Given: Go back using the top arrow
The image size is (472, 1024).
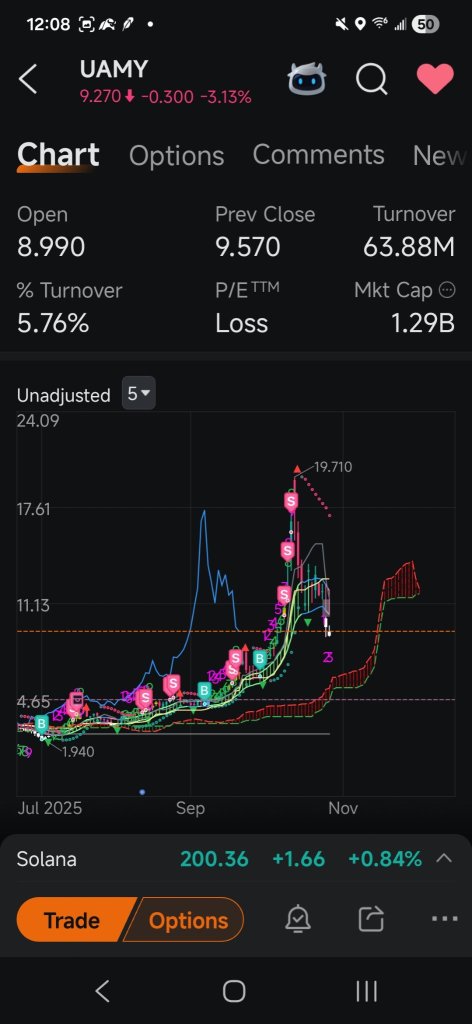Looking at the screenshot, I should coord(28,80).
